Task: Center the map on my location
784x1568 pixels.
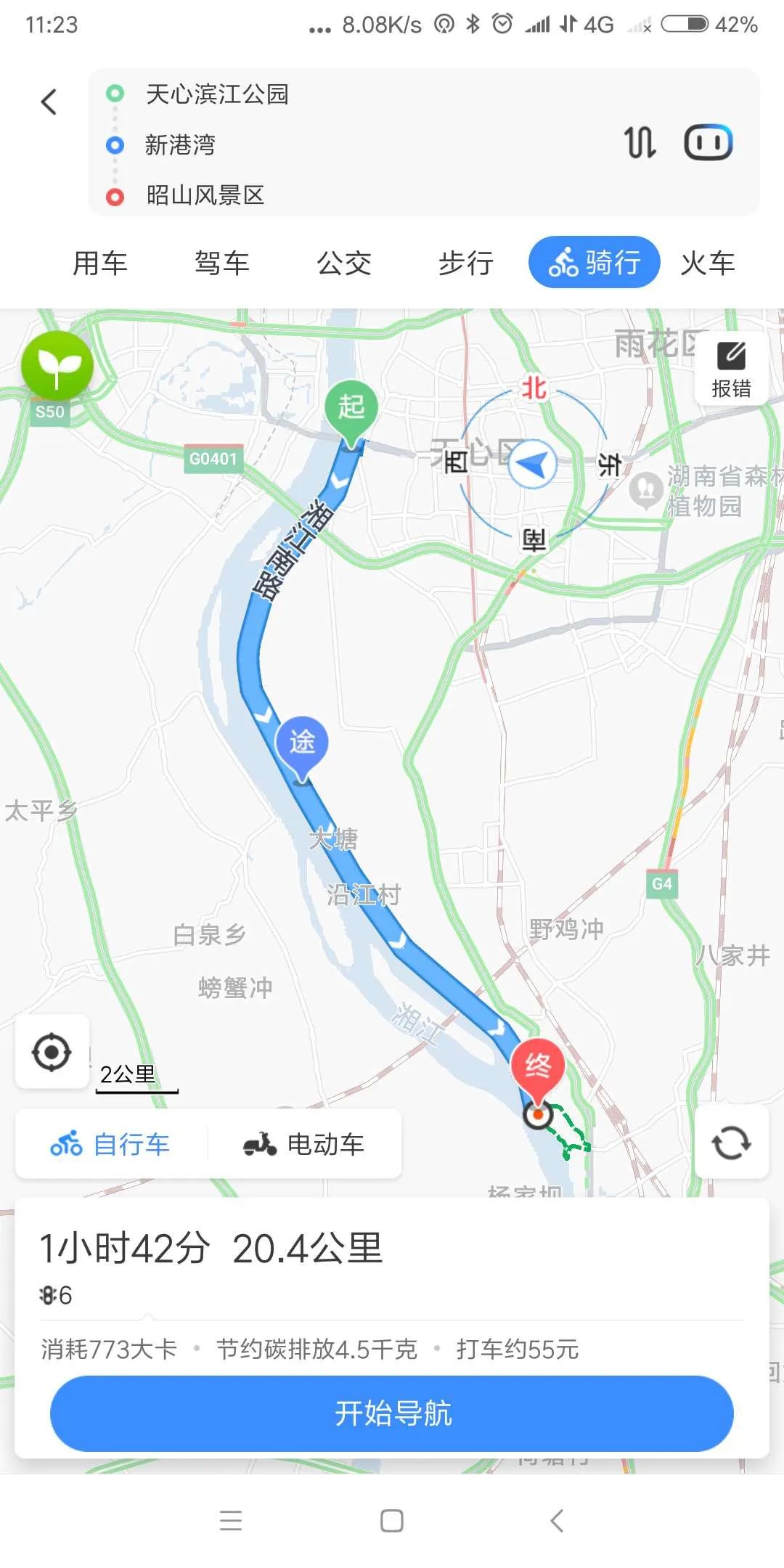Action: pyautogui.click(x=52, y=1052)
